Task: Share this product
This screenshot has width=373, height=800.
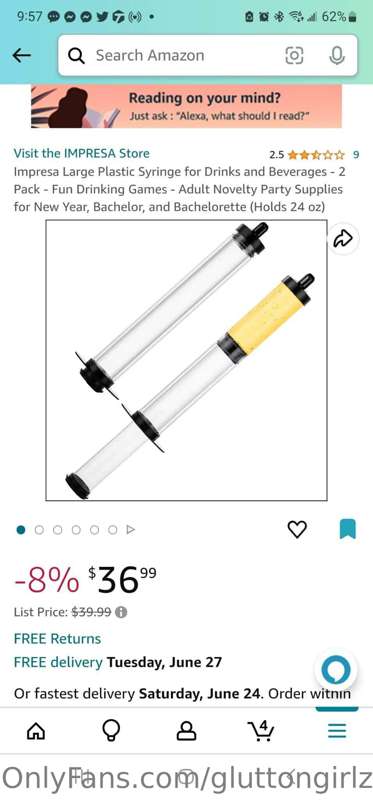Action: [343, 238]
